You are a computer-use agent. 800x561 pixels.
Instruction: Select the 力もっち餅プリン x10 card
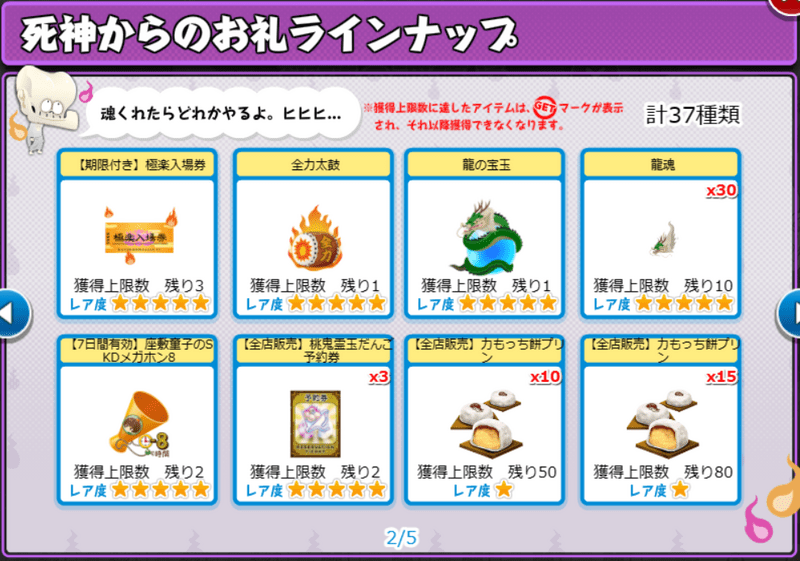[x=485, y=420]
